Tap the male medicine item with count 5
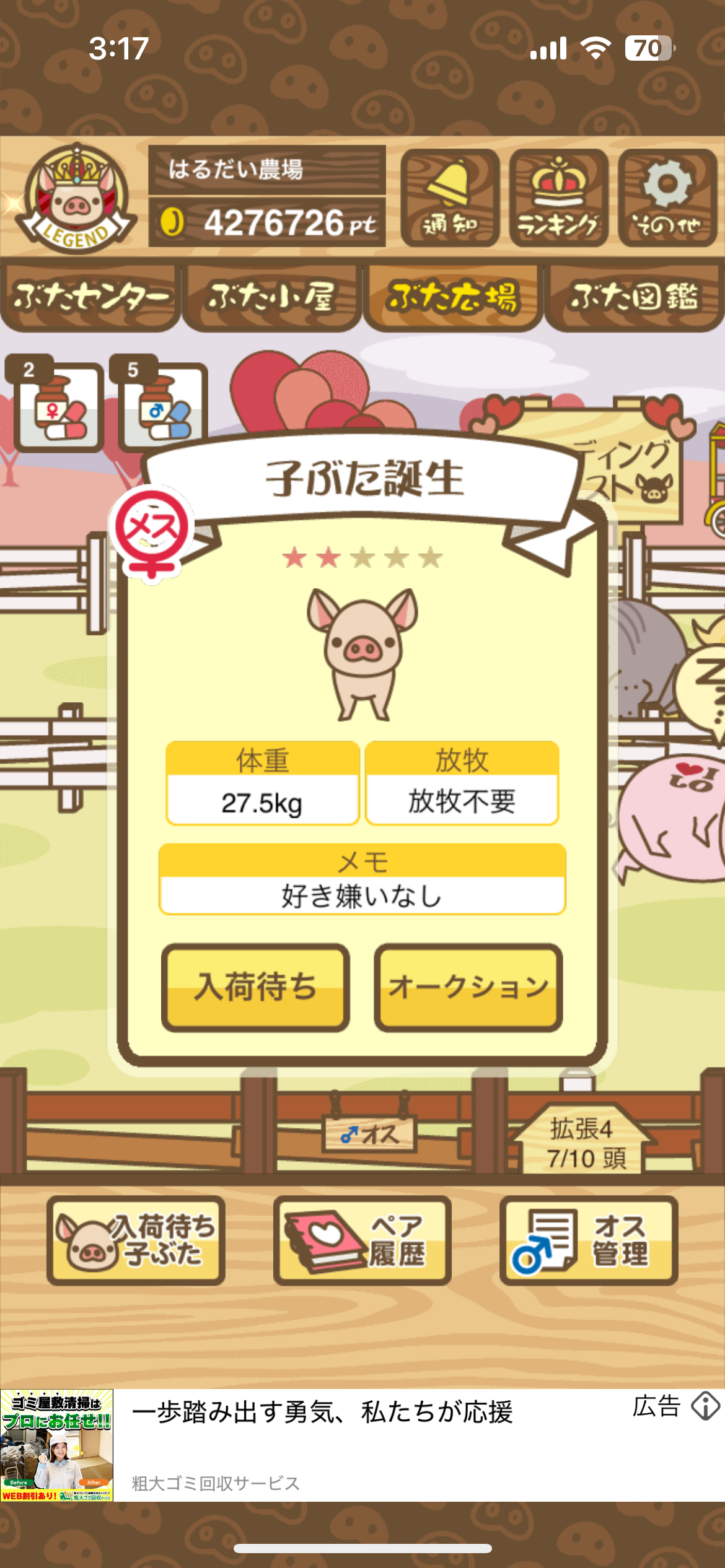 [164, 407]
